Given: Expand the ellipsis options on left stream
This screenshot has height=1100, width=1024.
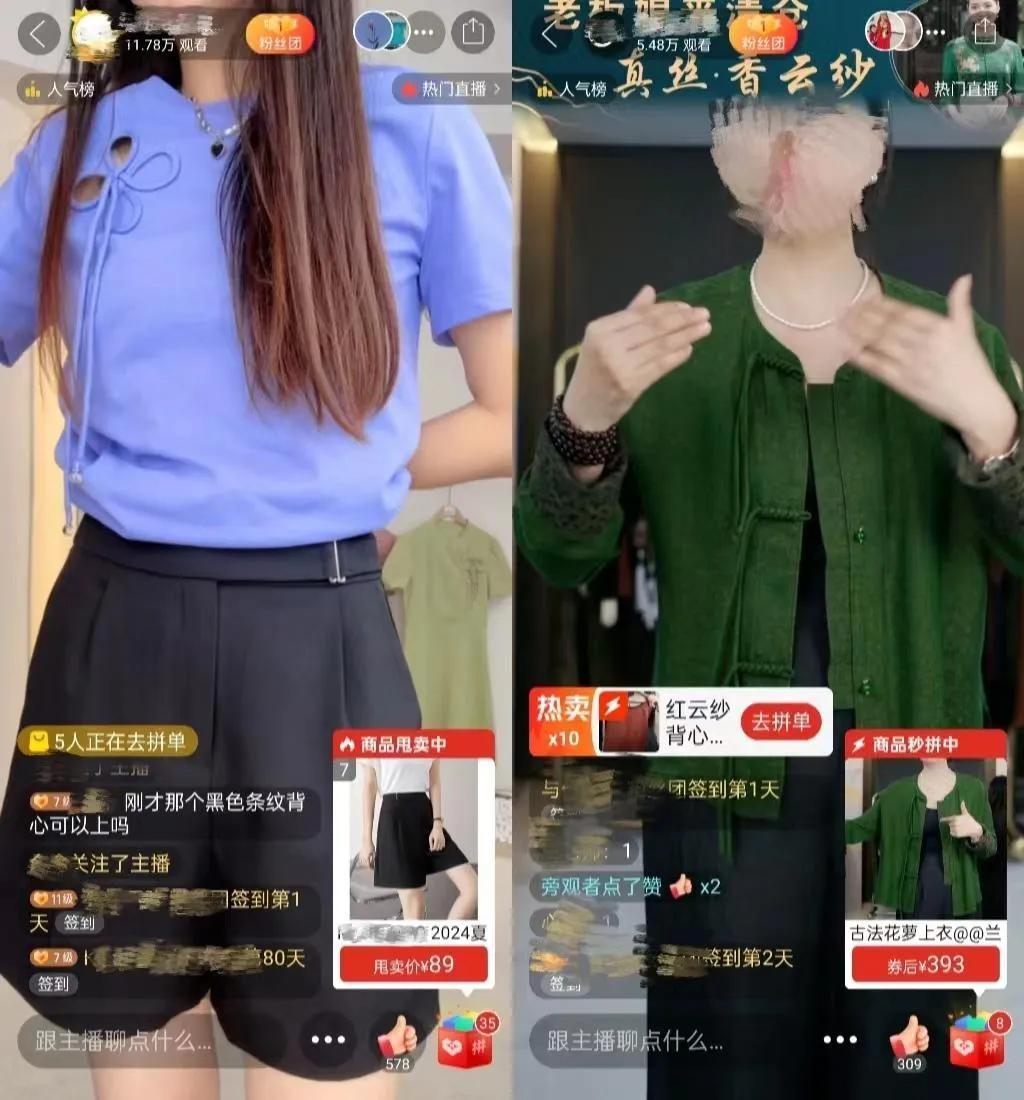Looking at the screenshot, I should [330, 1040].
